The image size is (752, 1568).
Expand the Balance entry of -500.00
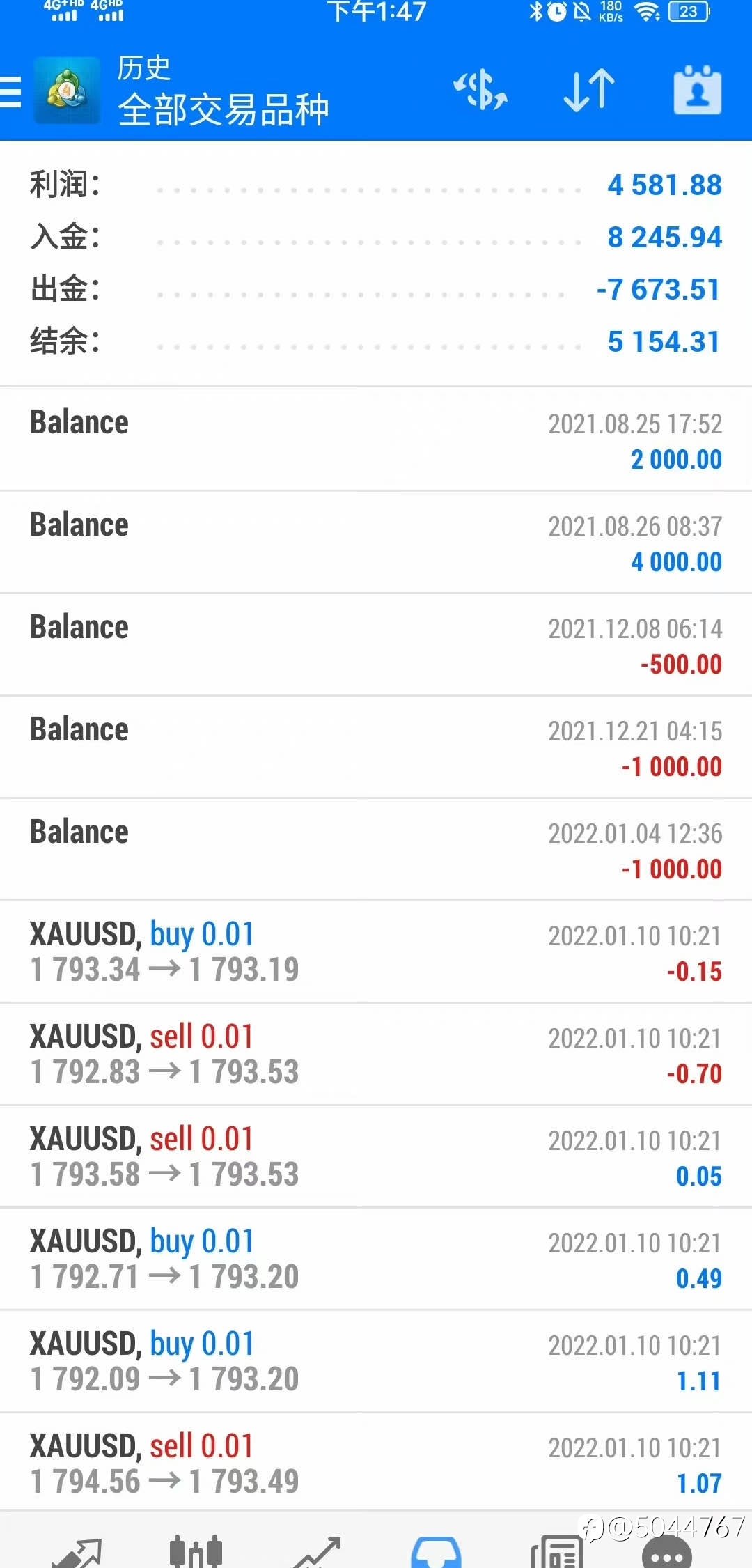click(x=376, y=644)
